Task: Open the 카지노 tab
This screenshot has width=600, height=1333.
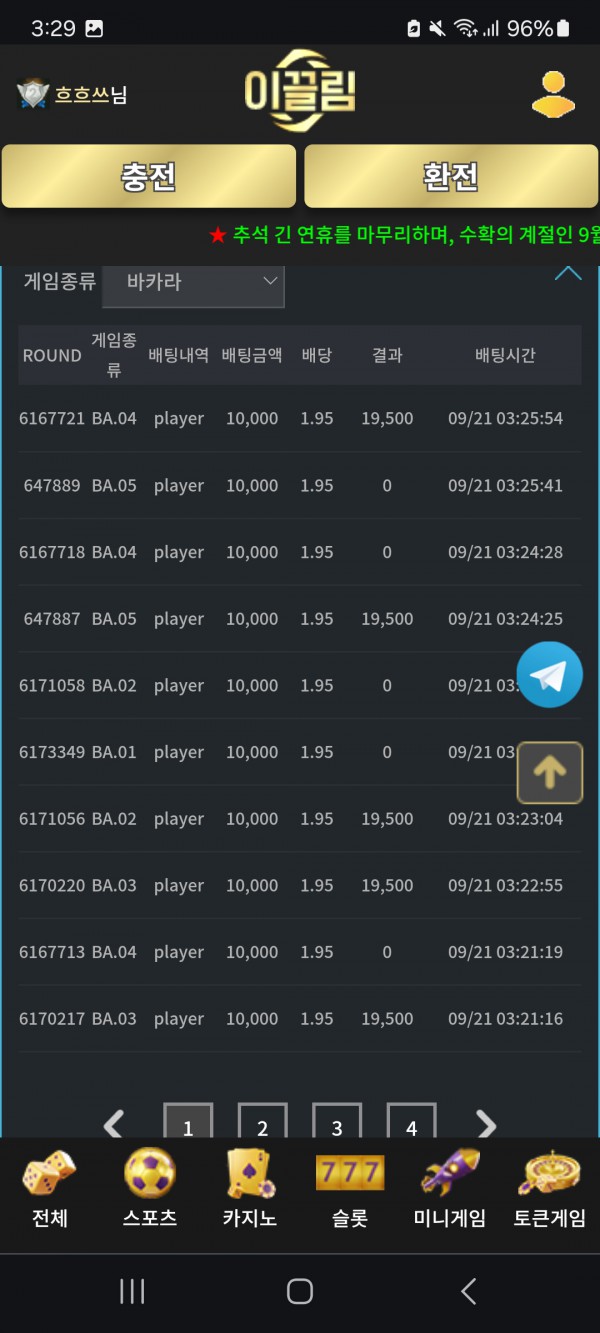Action: [249, 1190]
